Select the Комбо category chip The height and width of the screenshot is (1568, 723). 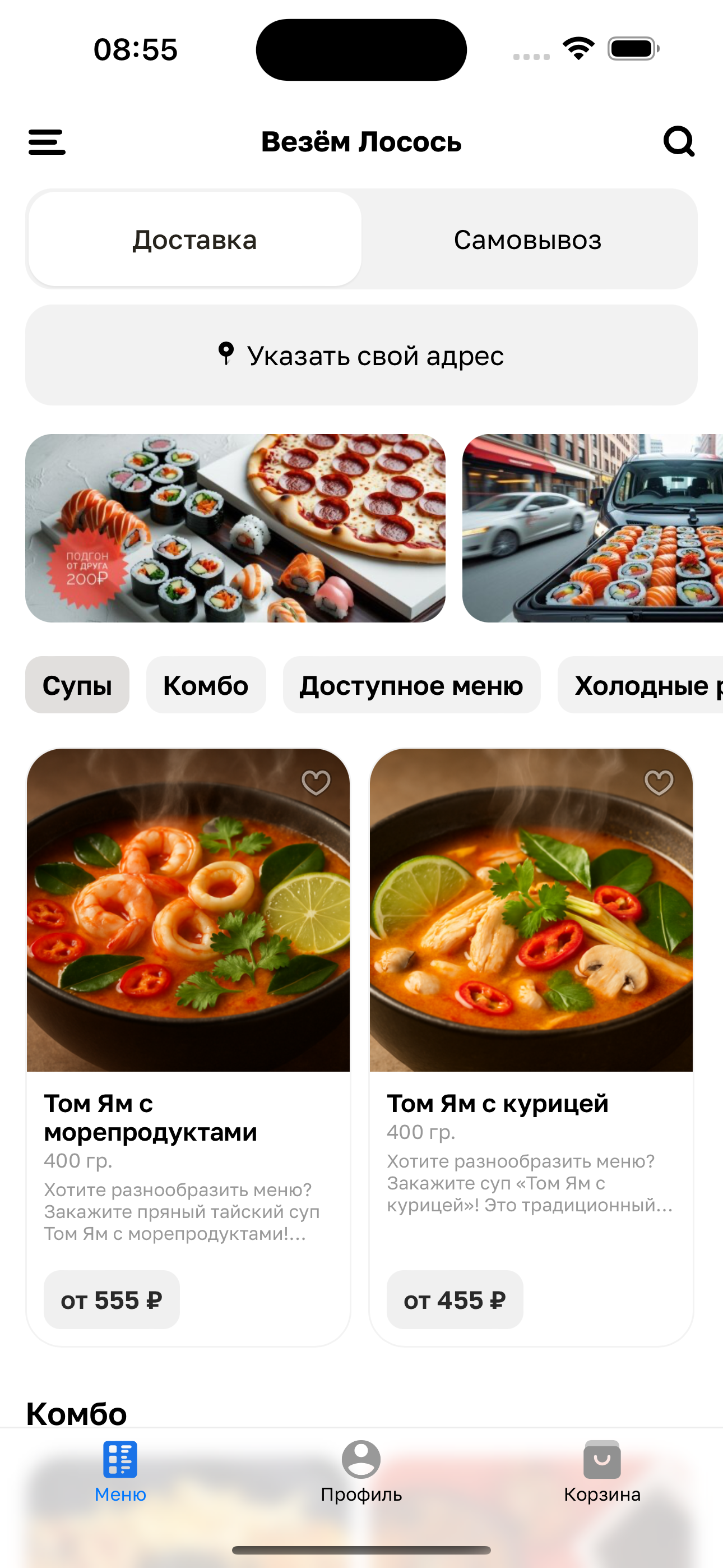coord(206,685)
